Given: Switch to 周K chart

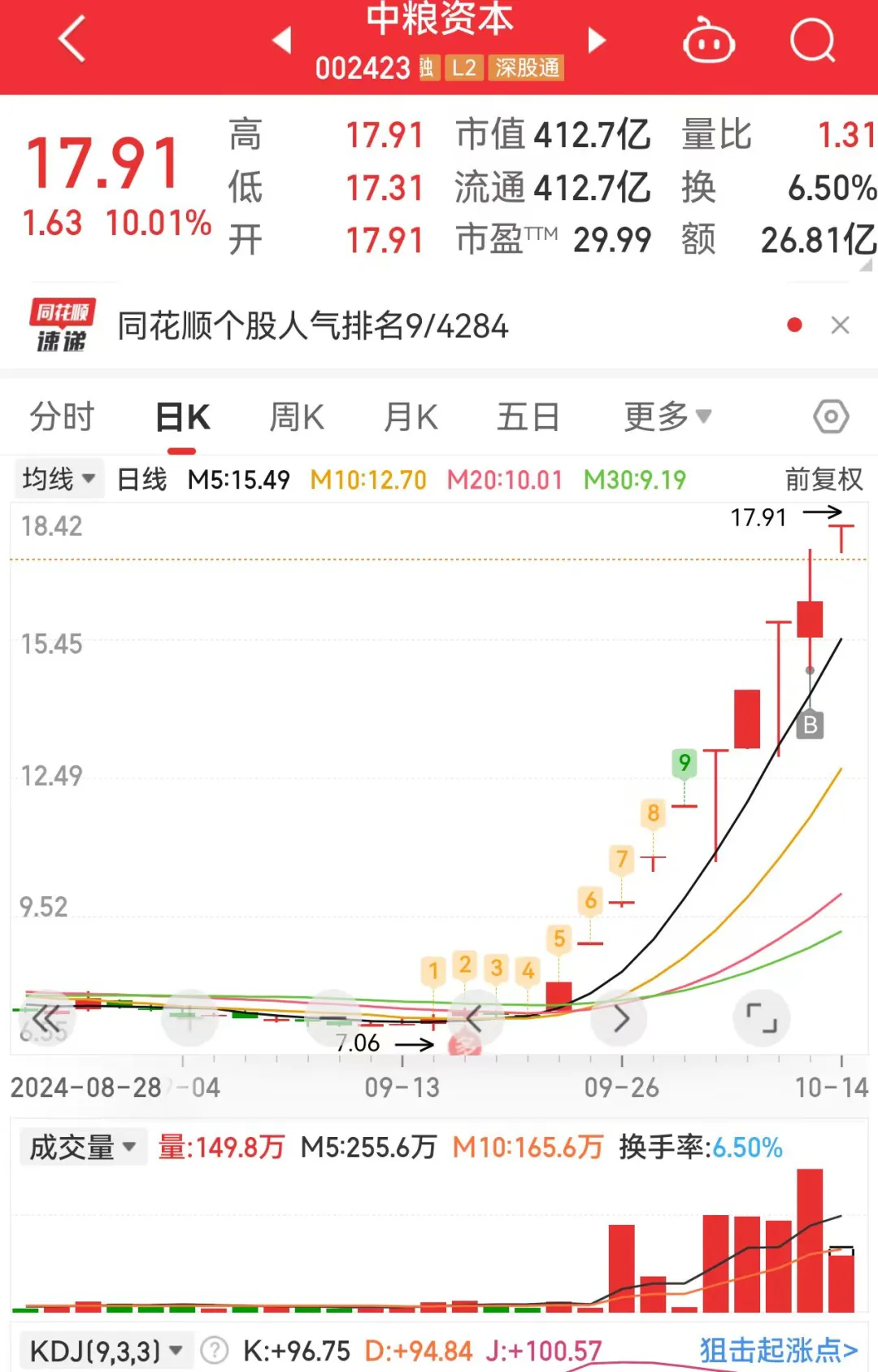Looking at the screenshot, I should pyautogui.click(x=297, y=417).
